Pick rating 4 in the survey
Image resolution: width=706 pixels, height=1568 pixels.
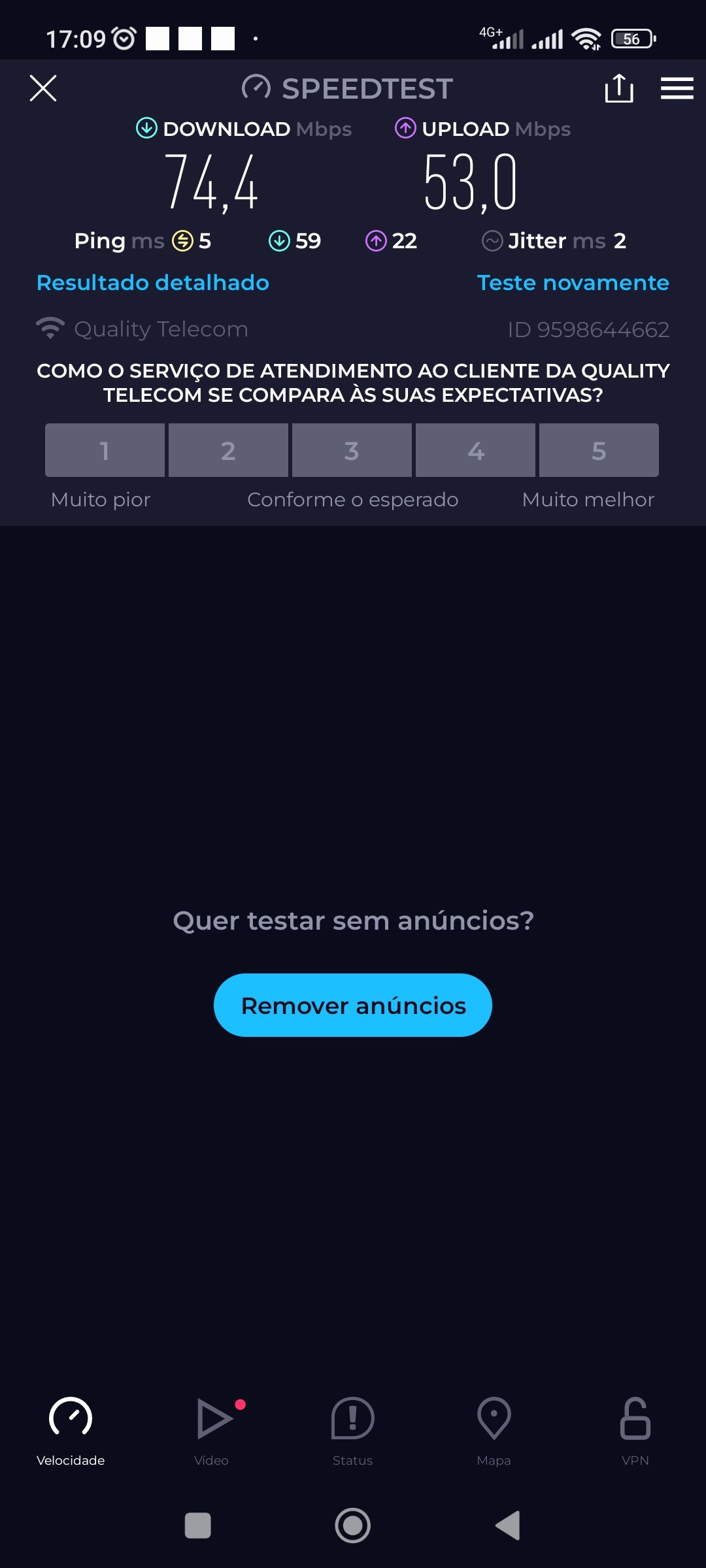click(475, 450)
